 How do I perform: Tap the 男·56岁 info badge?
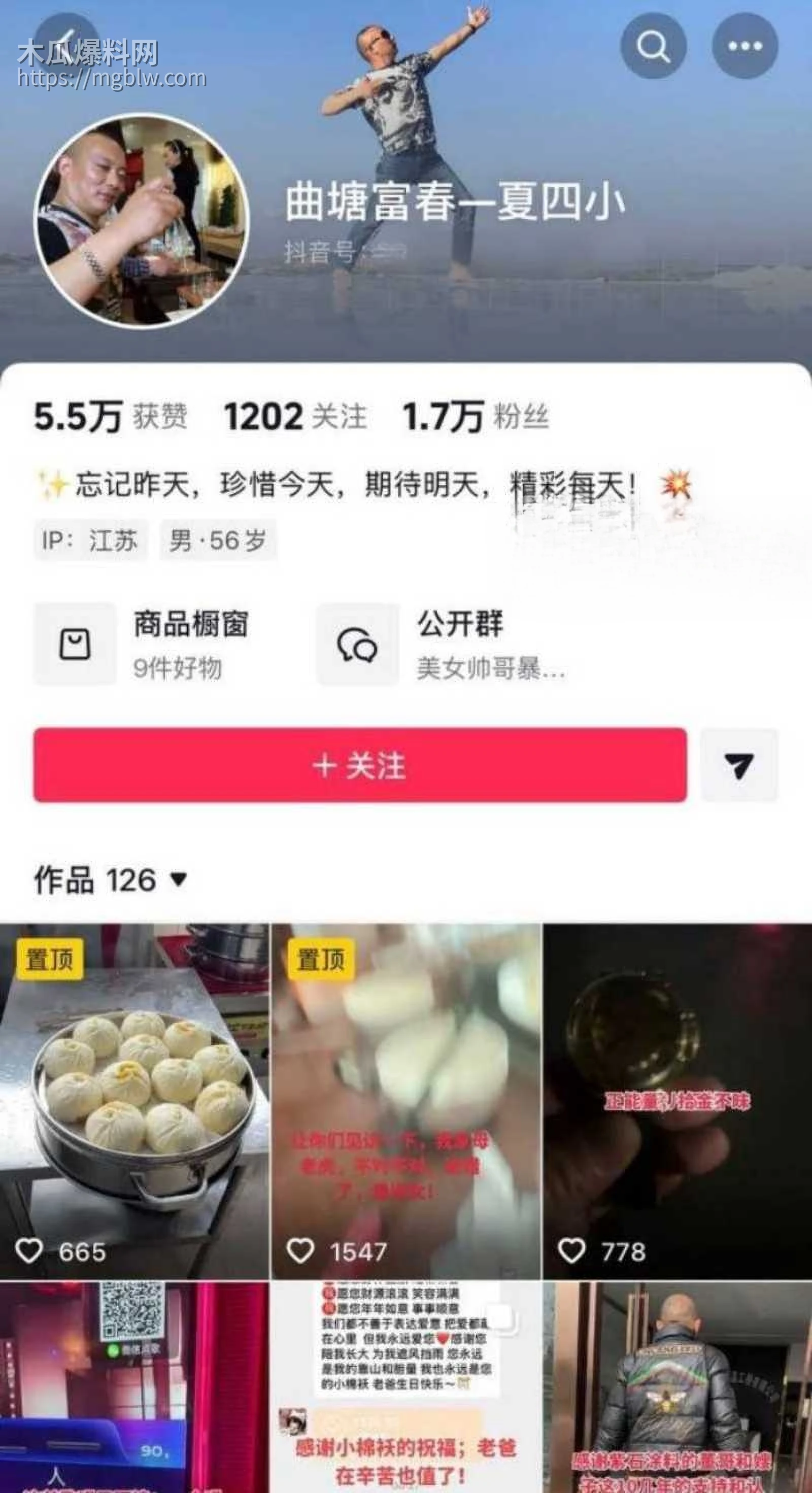coord(217,540)
